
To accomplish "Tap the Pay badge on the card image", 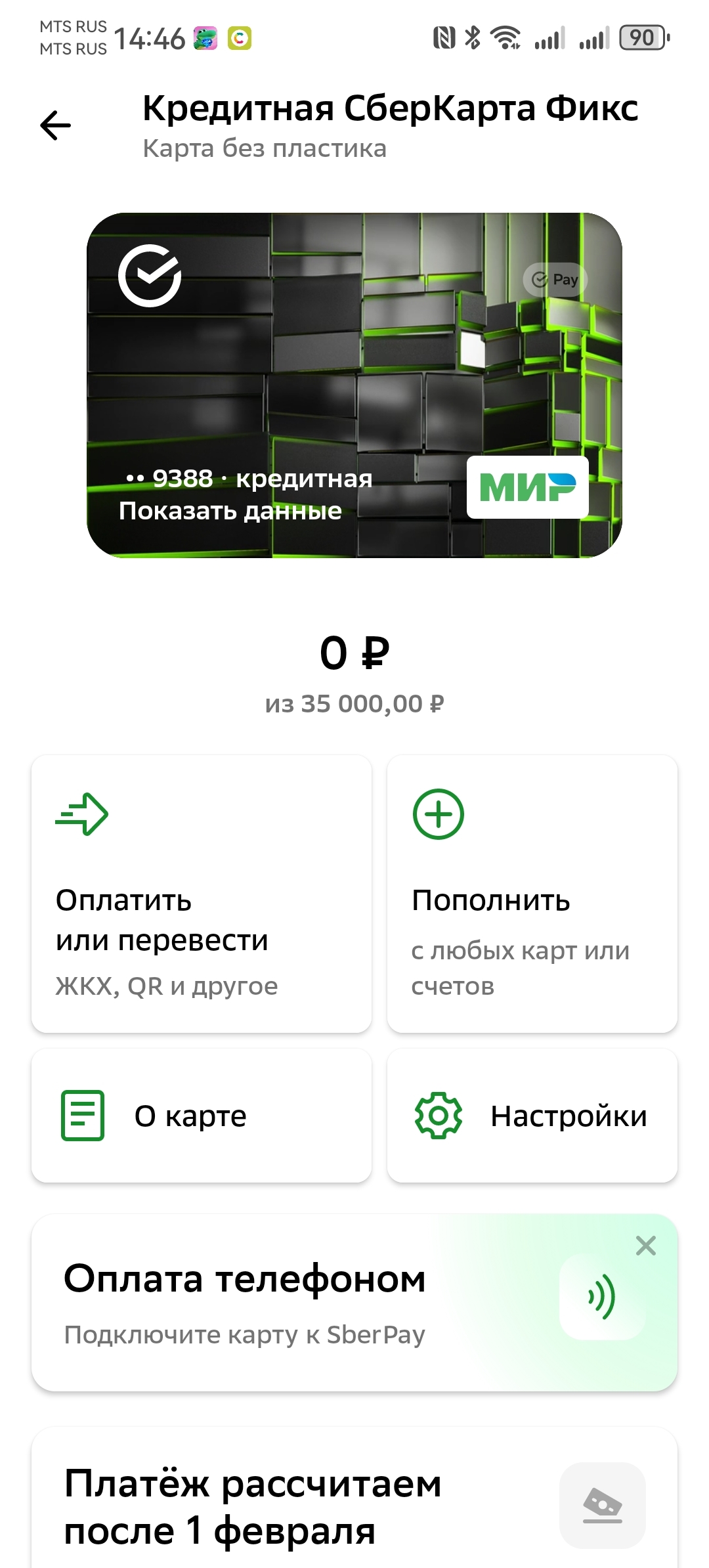I will tap(555, 280).
